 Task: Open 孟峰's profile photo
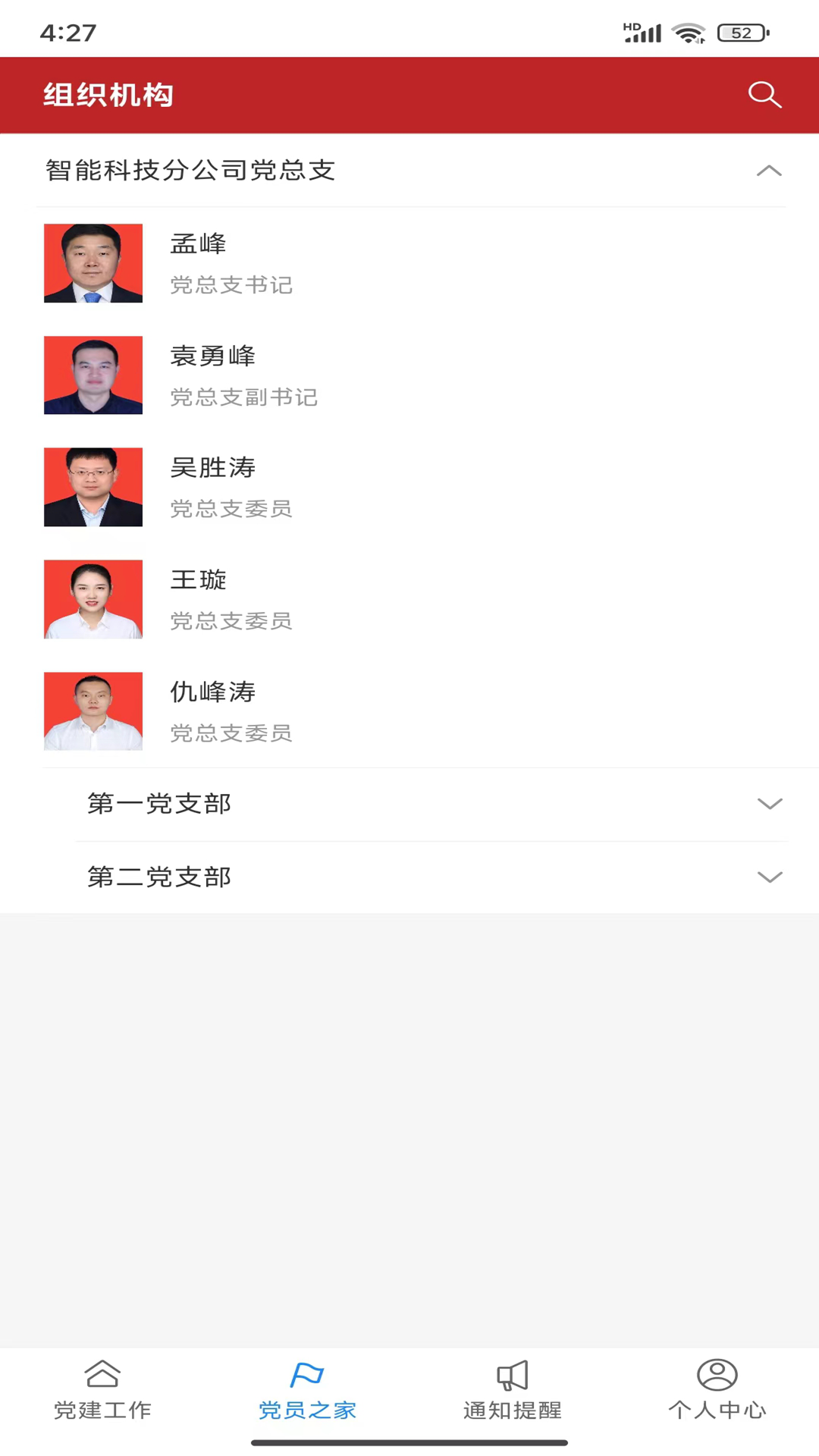pos(93,263)
